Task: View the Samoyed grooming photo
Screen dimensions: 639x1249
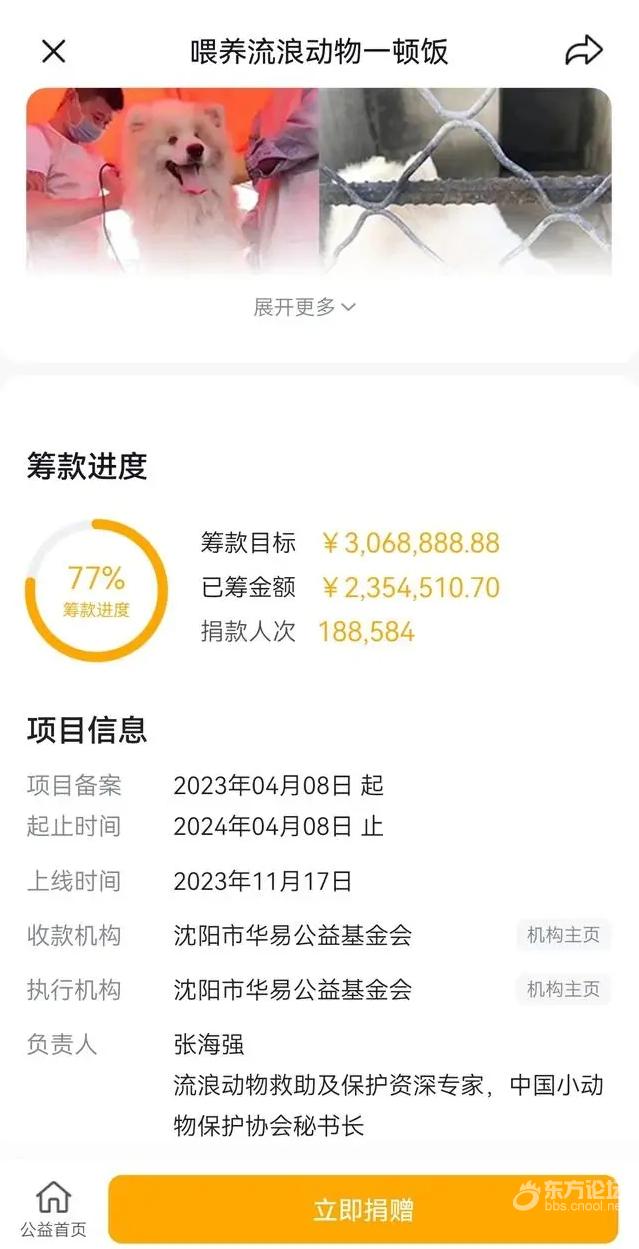Action: click(172, 180)
